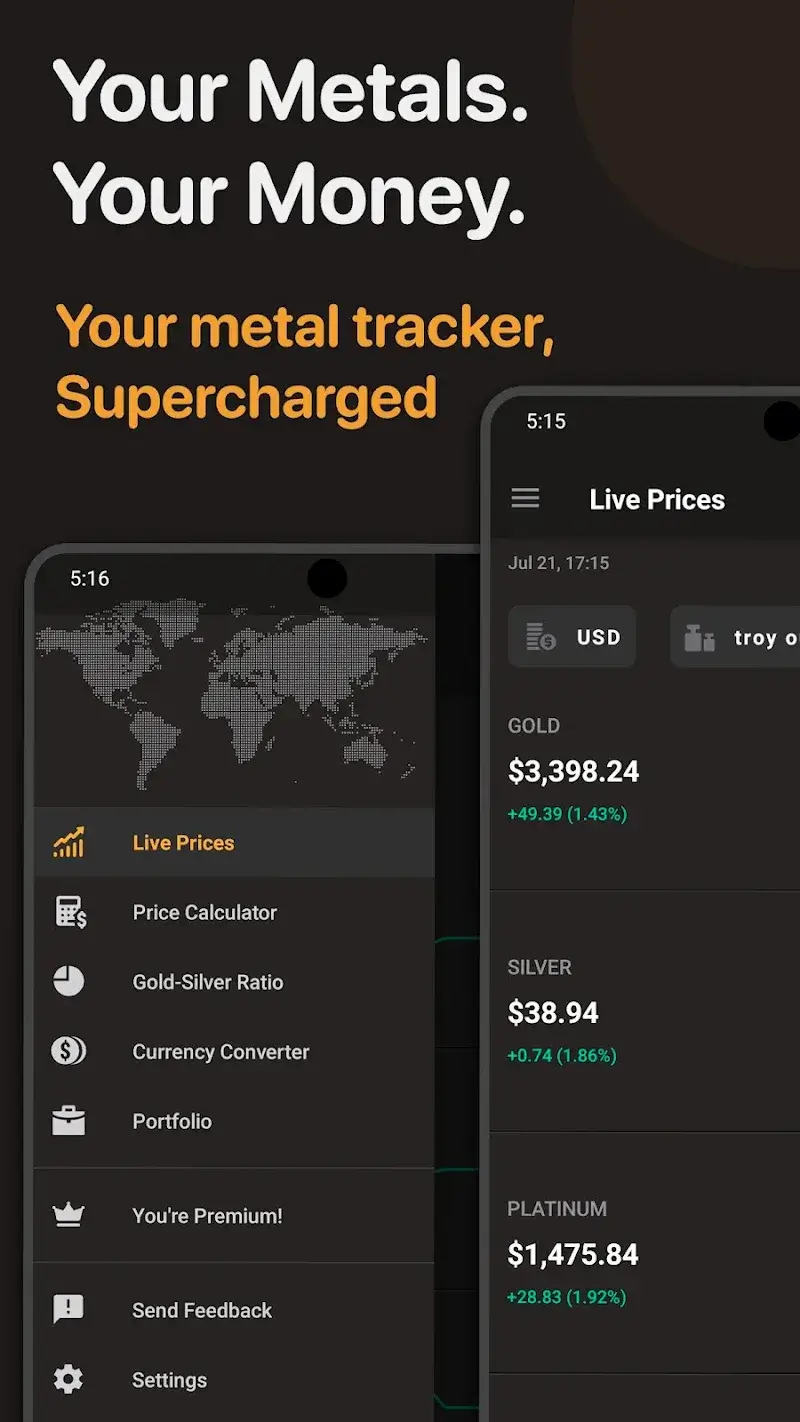Image resolution: width=800 pixels, height=1422 pixels.
Task: Open the USD currency selector
Action: pos(572,636)
